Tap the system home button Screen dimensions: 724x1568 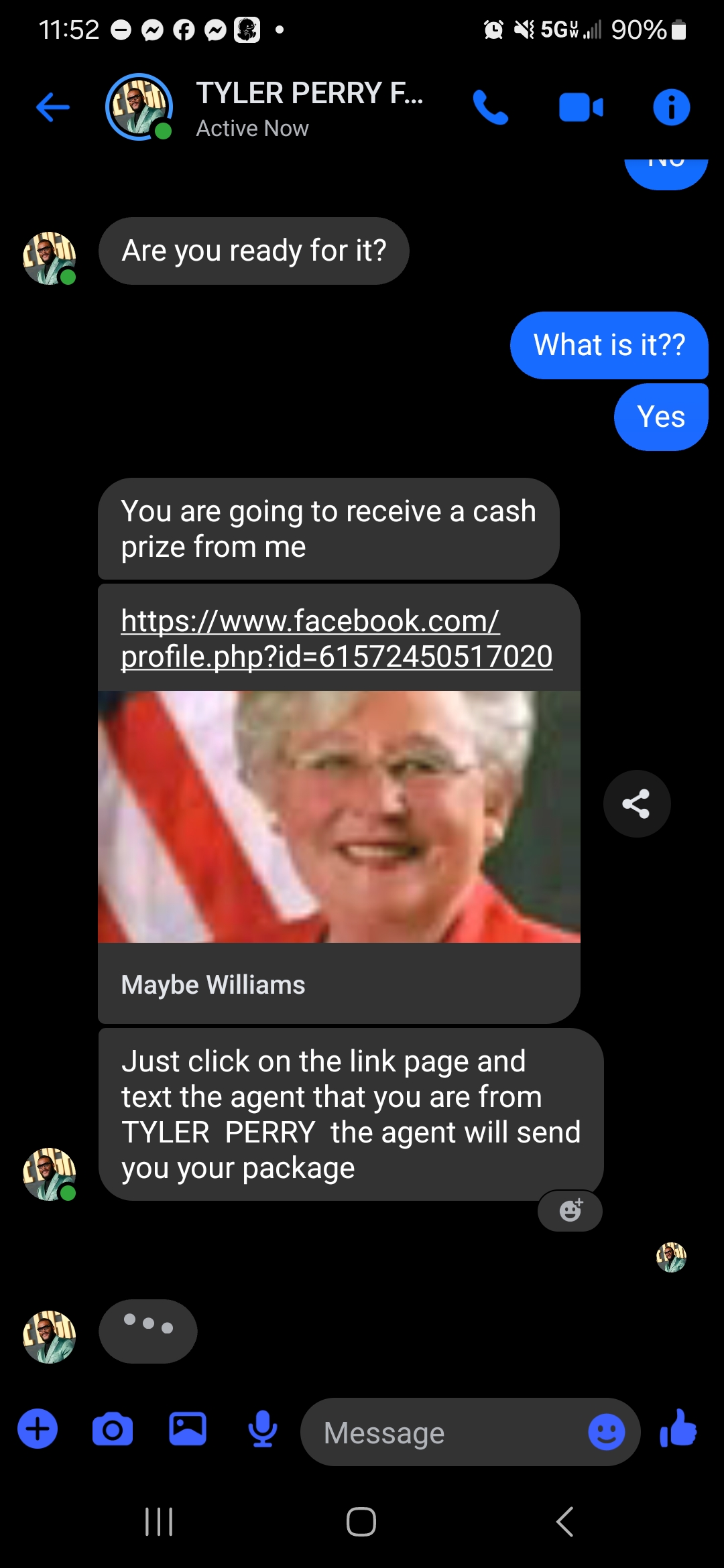pos(361,1521)
